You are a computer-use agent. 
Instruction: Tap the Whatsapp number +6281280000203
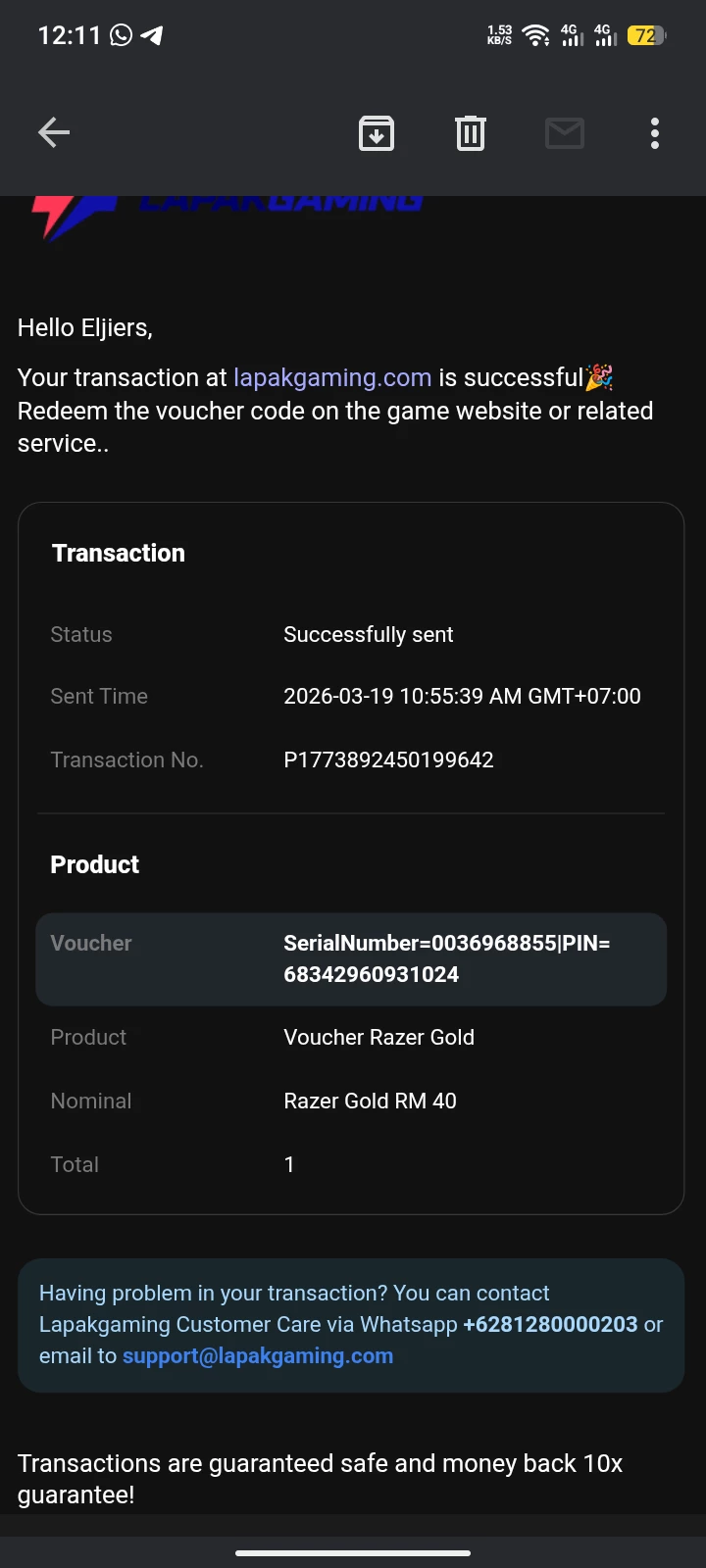coord(550,1324)
